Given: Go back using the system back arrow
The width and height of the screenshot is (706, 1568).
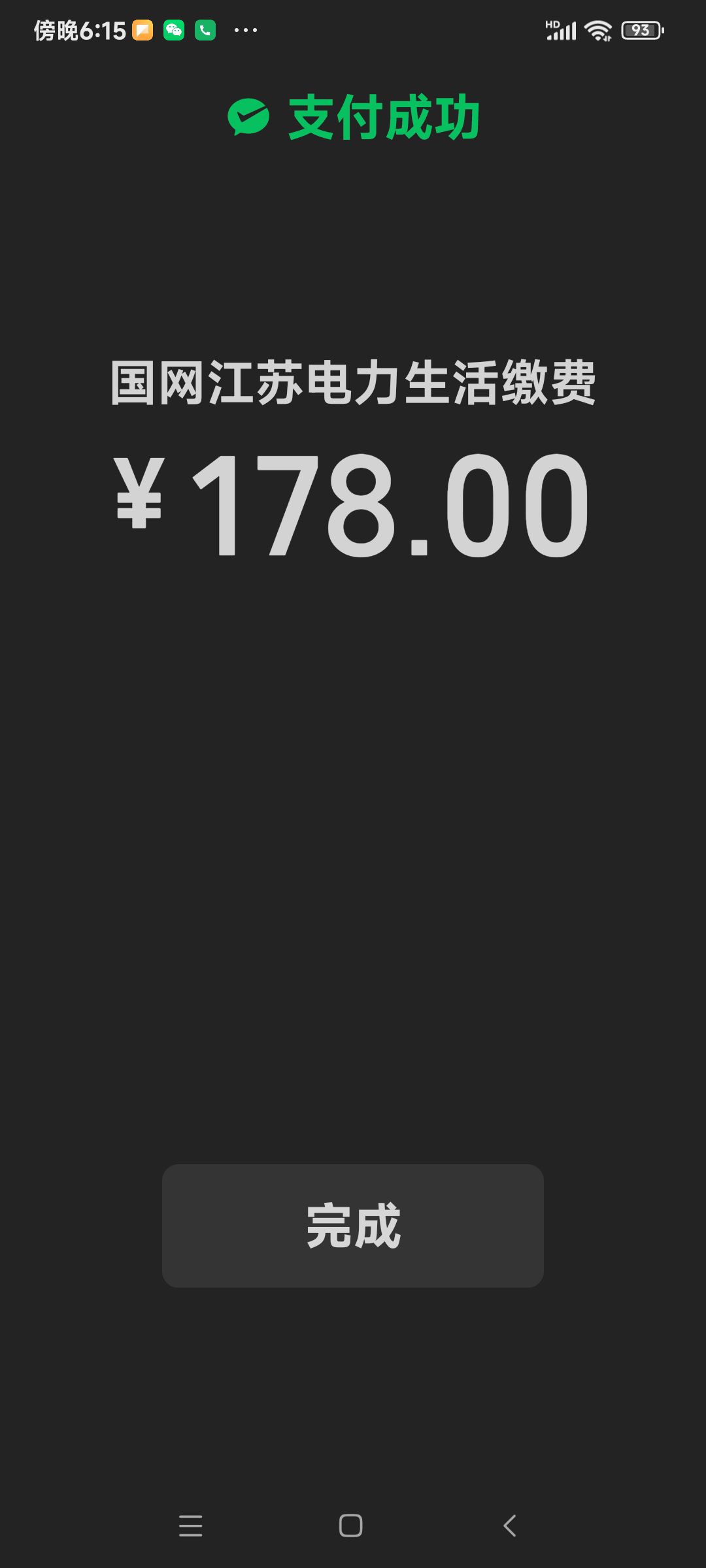Looking at the screenshot, I should point(510,1526).
